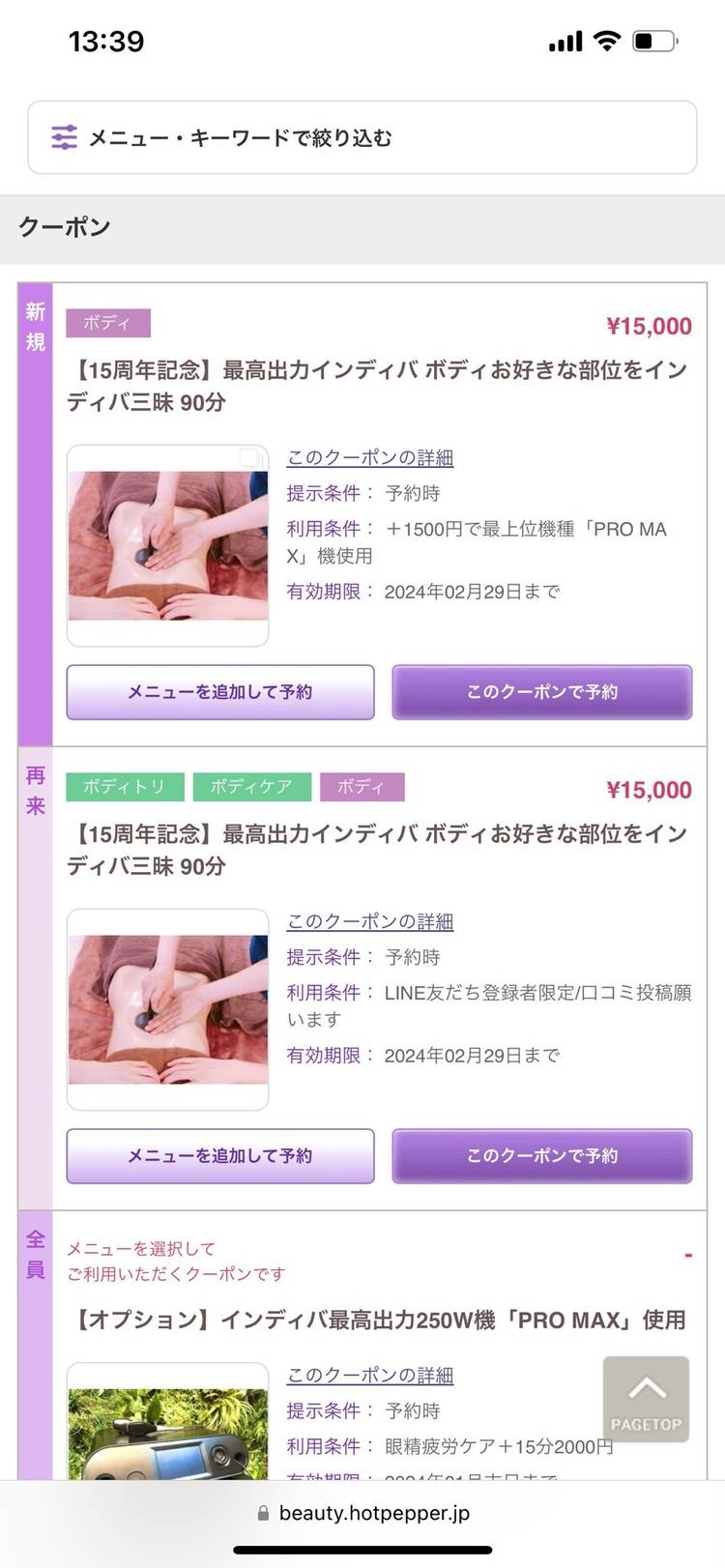This screenshot has height=1568, width=725.
Task: Jump back up with the PAGETOP button
Action: [646, 1399]
